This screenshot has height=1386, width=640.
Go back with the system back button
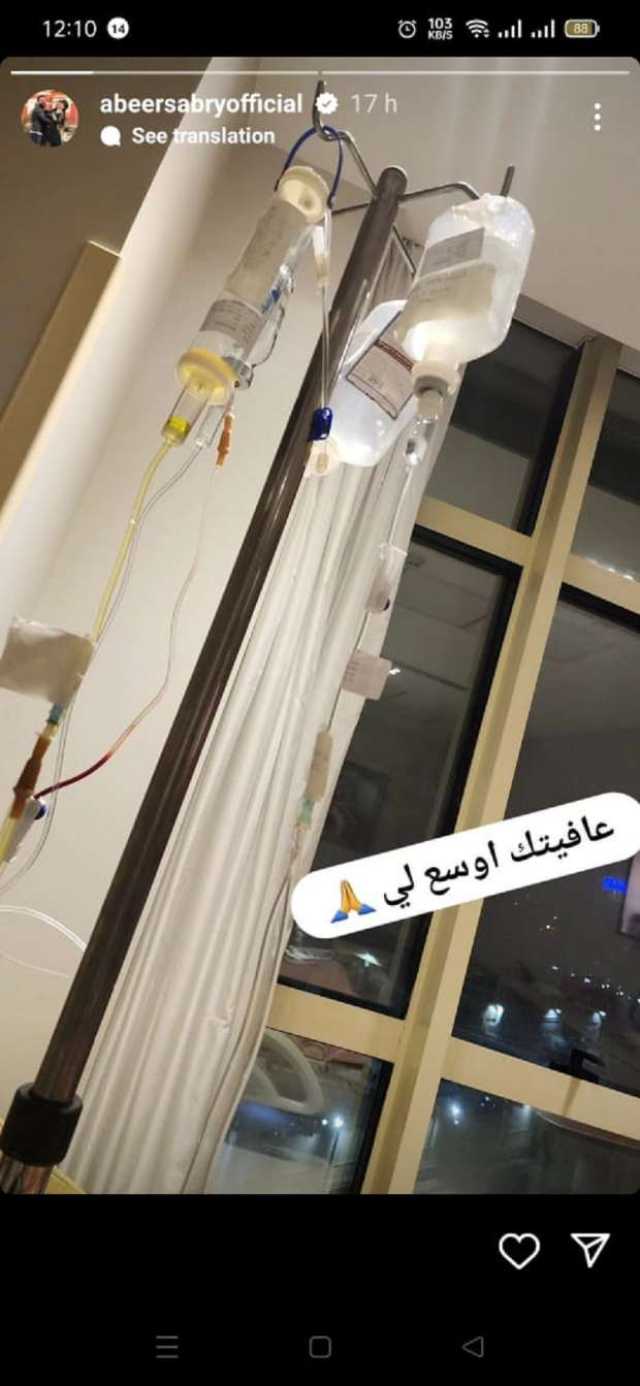pos(473,1347)
